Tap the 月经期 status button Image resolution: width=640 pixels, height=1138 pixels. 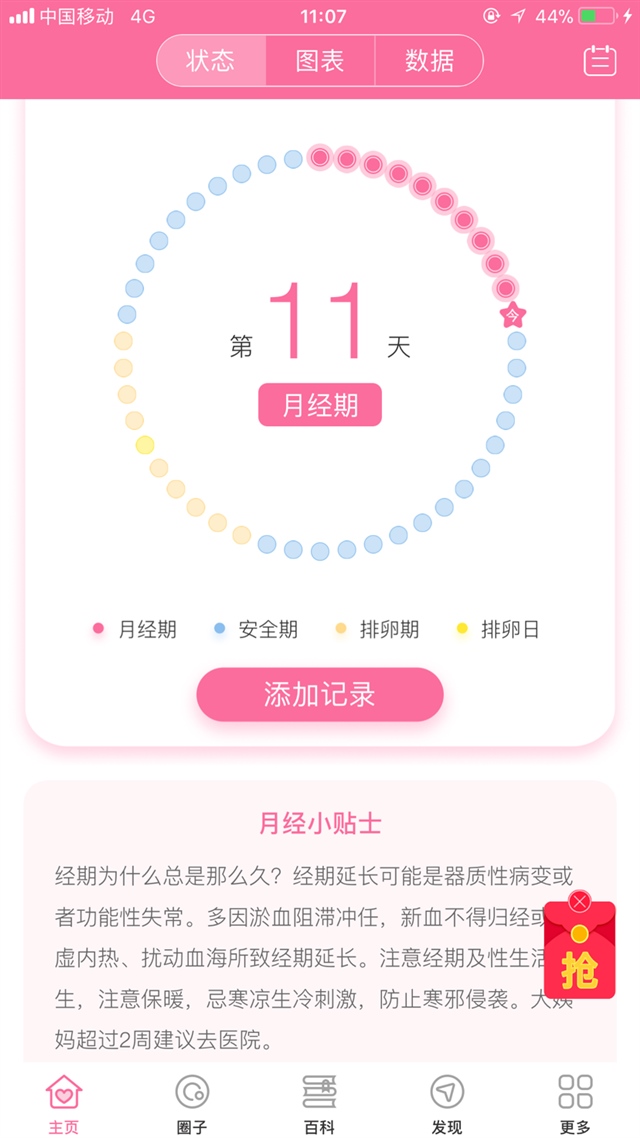pyautogui.click(x=320, y=405)
